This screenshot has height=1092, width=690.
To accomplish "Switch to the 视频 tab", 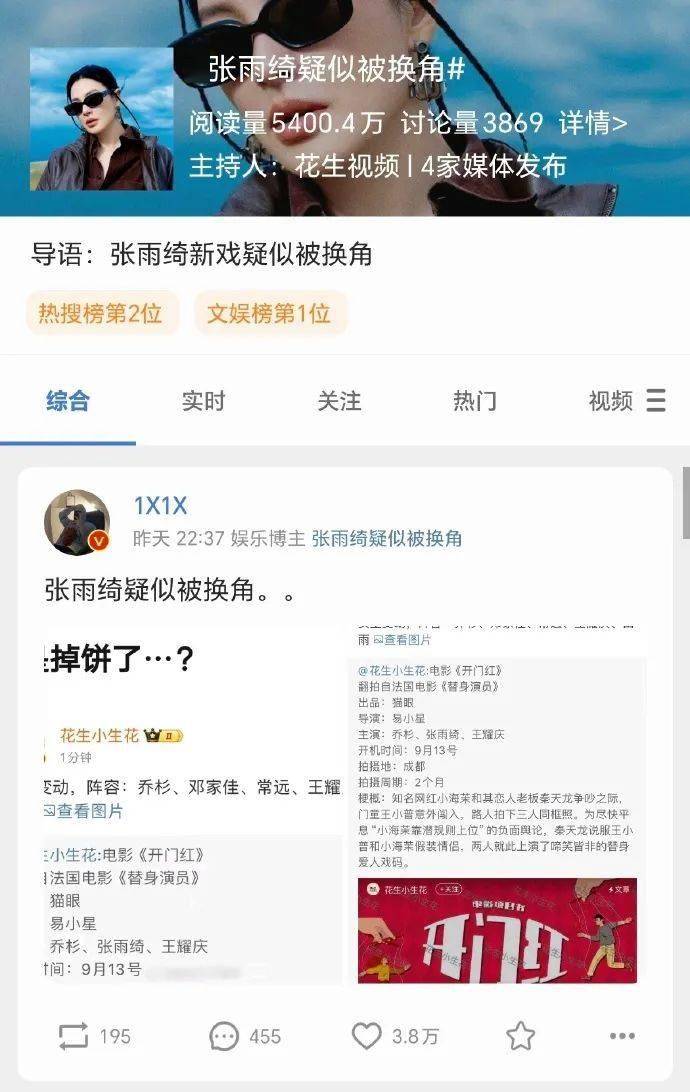I will 610,401.
